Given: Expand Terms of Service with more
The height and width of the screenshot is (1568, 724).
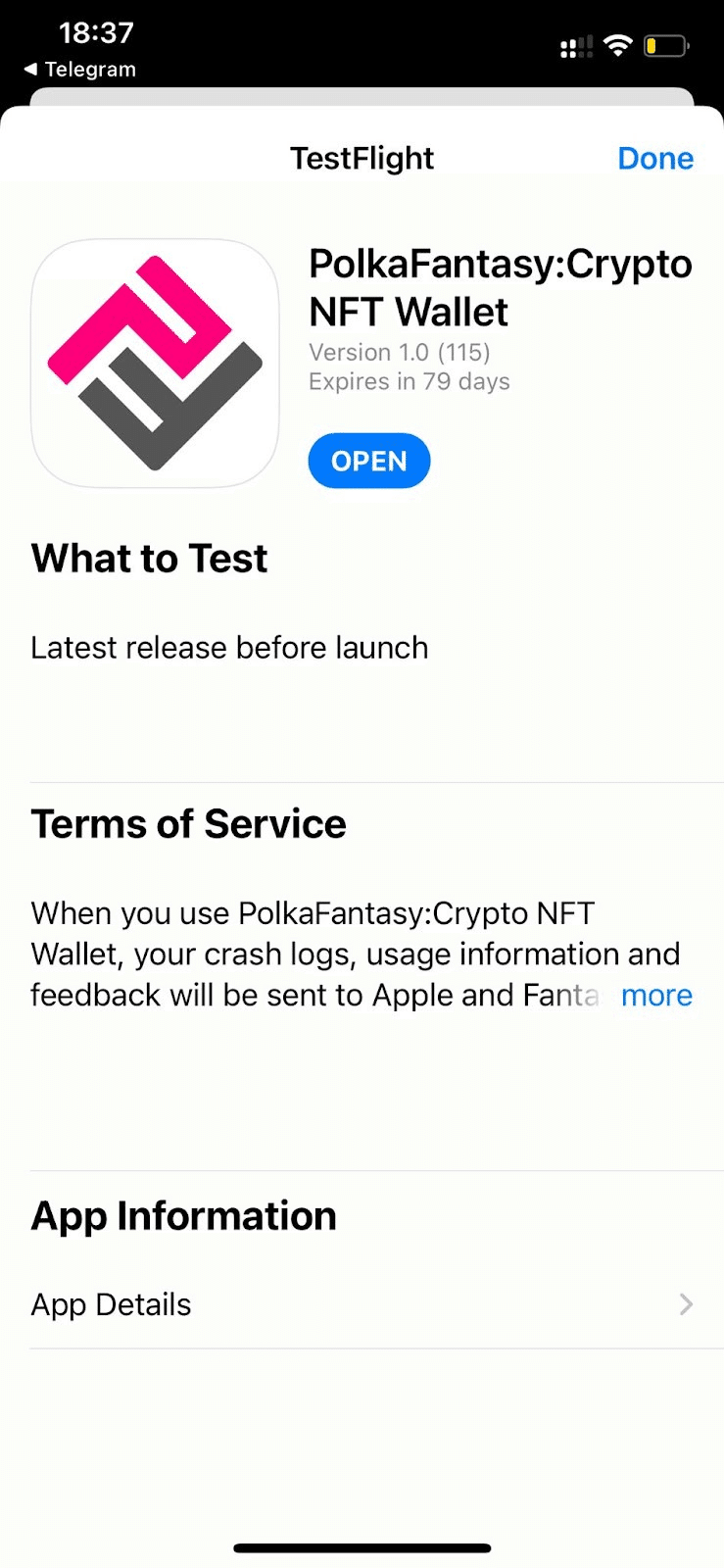Looking at the screenshot, I should coord(656,995).
